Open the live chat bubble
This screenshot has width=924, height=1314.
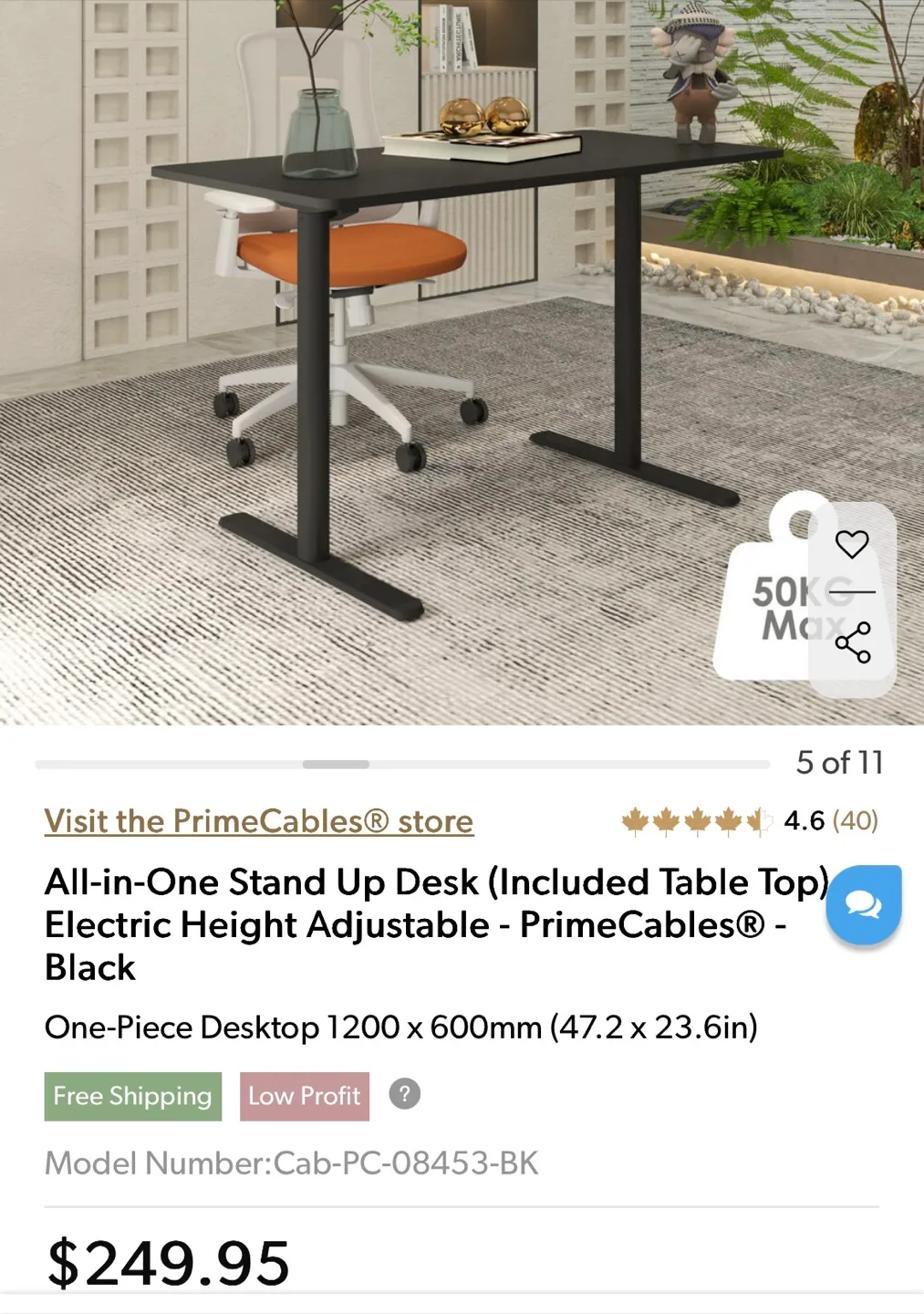[x=863, y=904]
